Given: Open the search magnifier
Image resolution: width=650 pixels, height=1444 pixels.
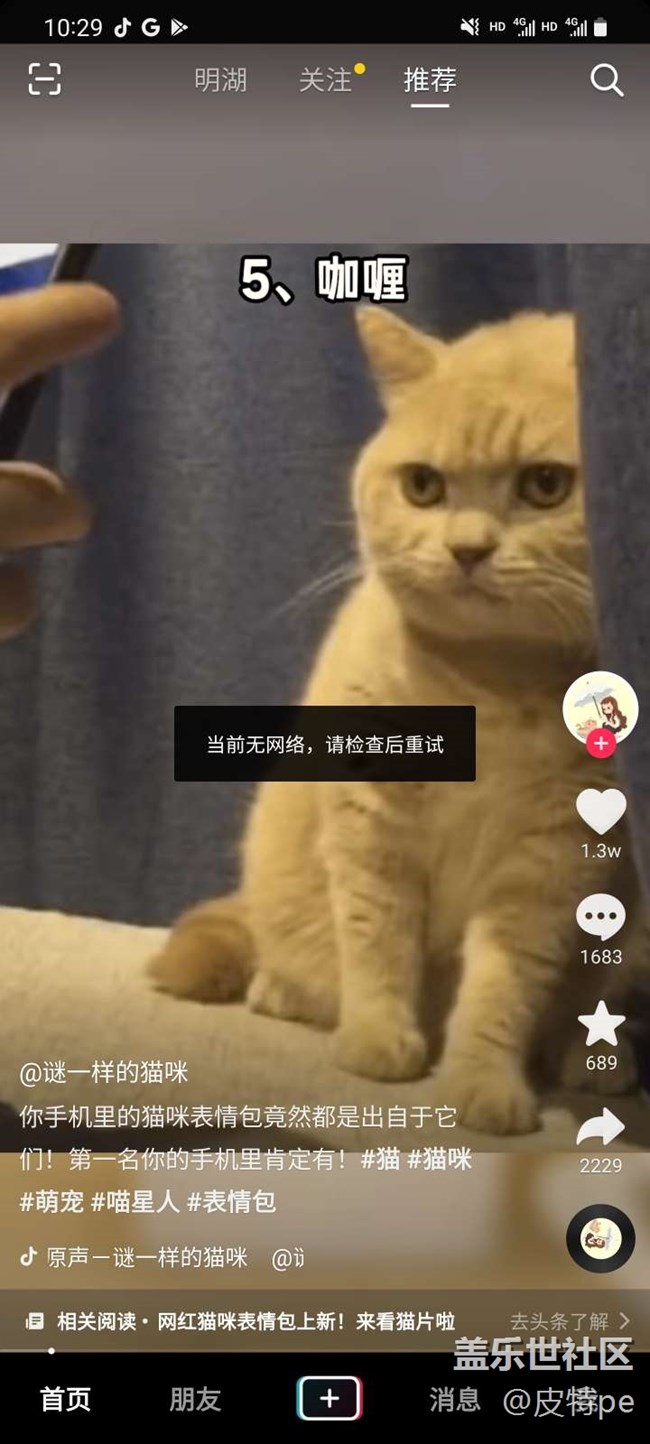Looking at the screenshot, I should click(606, 80).
